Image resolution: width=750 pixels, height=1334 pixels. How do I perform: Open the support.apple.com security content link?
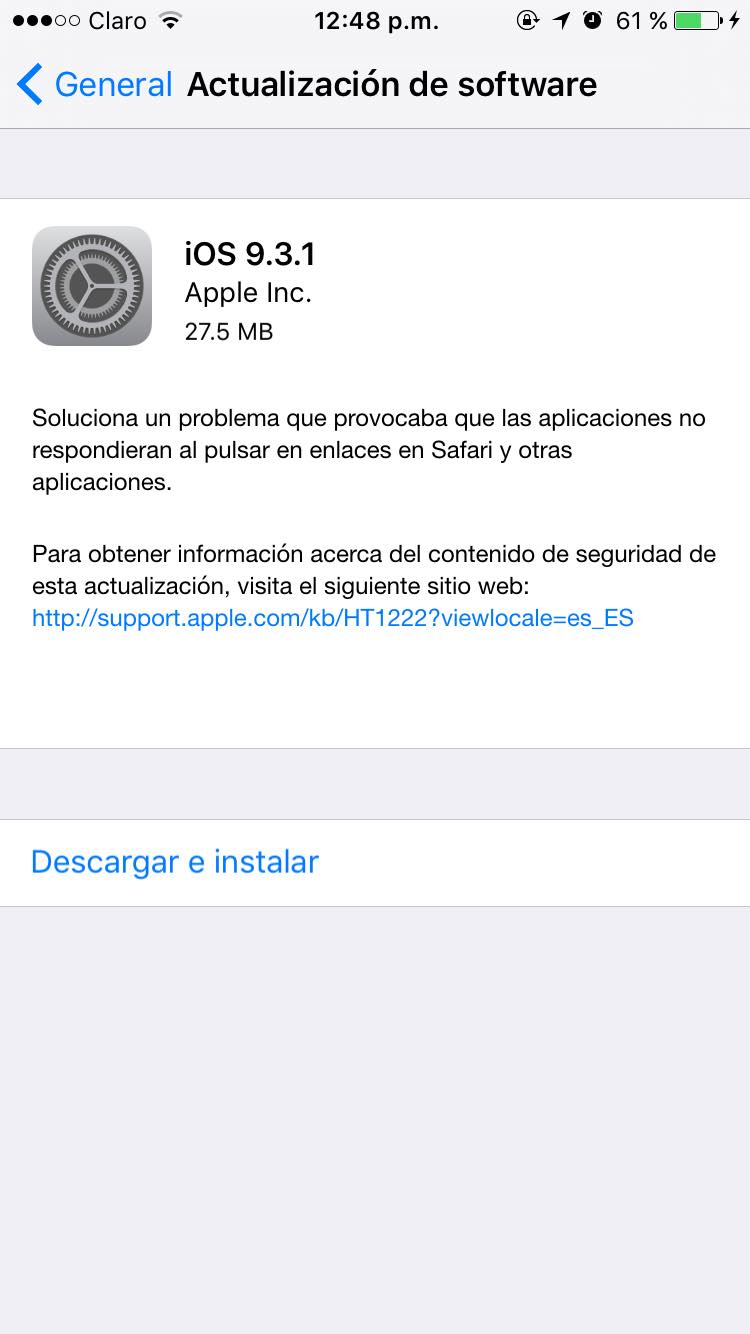click(x=333, y=618)
